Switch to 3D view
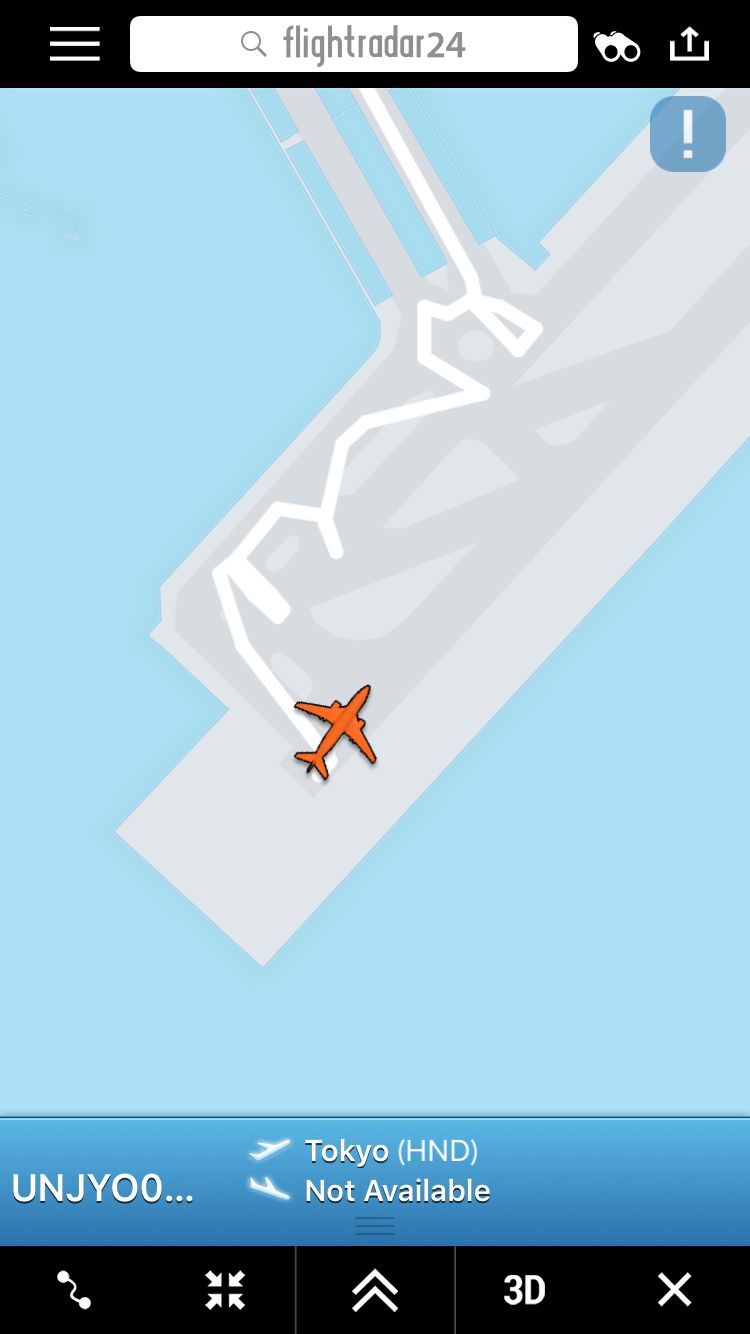The image size is (750, 1334). tap(524, 1290)
